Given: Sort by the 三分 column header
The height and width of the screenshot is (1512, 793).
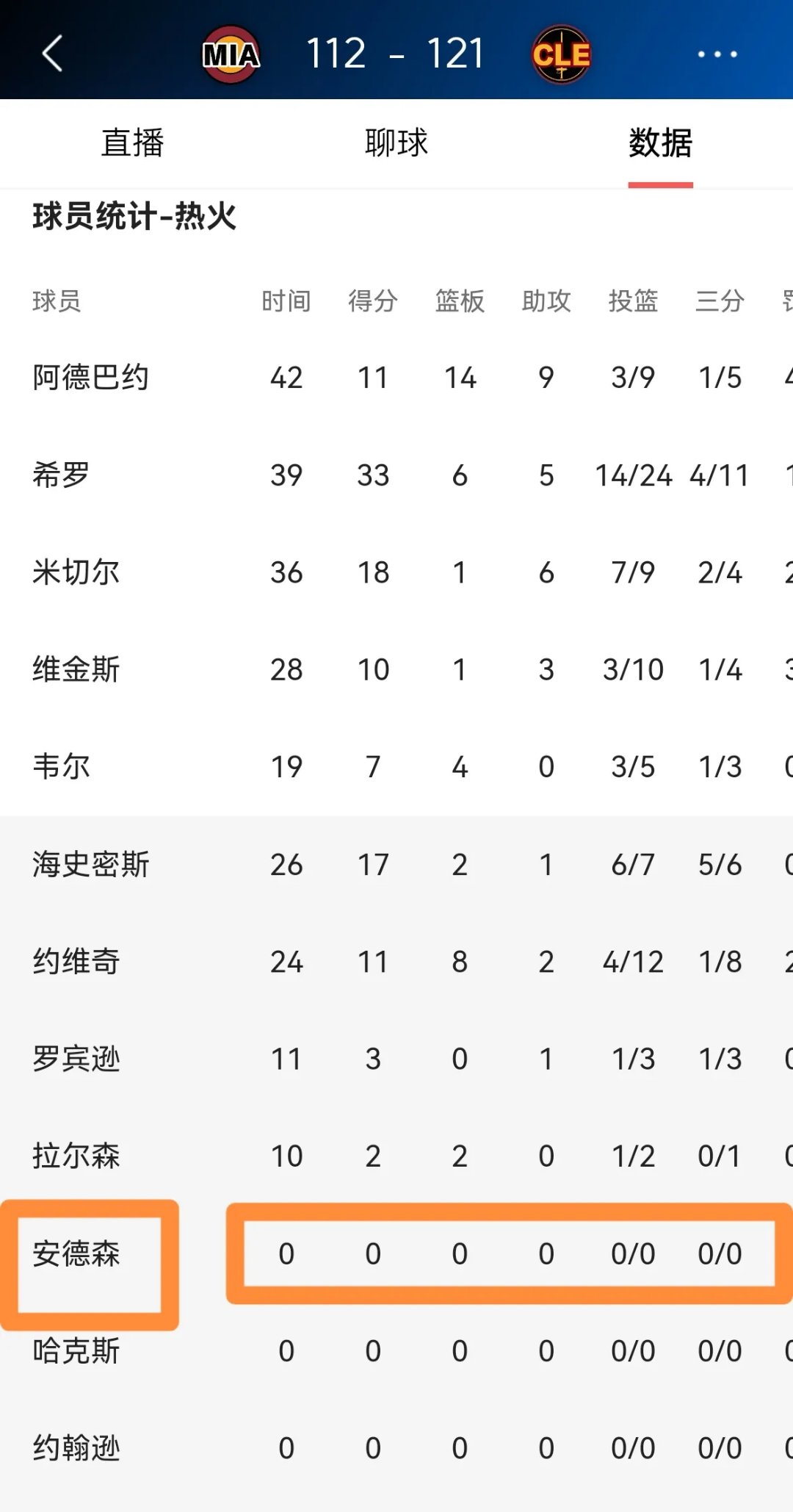Looking at the screenshot, I should click(718, 300).
